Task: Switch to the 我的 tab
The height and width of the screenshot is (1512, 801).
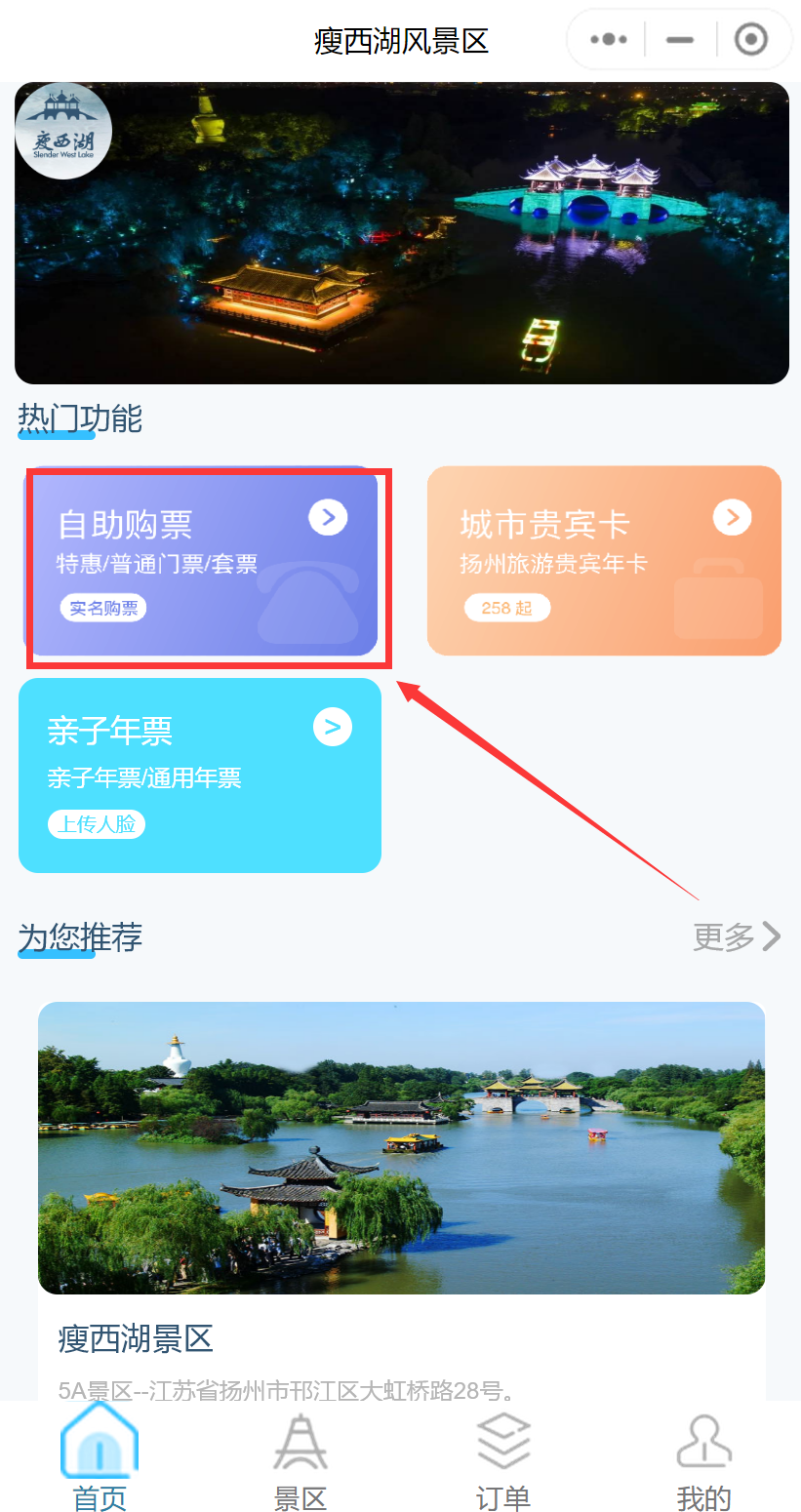Action: (703, 1458)
